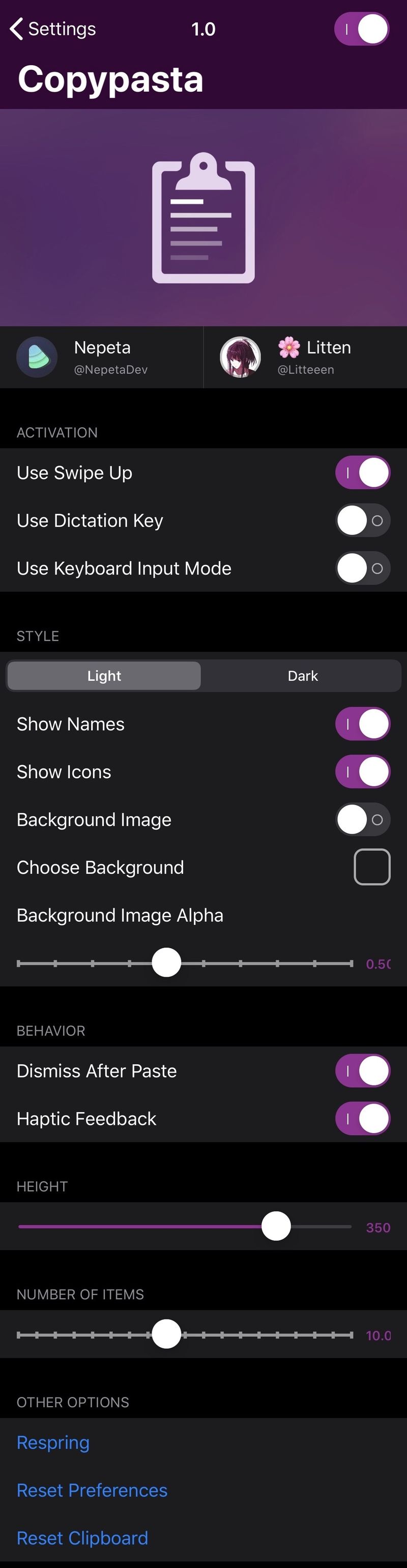Tap the Respring link
The image size is (407, 1568).
pos(53,1443)
